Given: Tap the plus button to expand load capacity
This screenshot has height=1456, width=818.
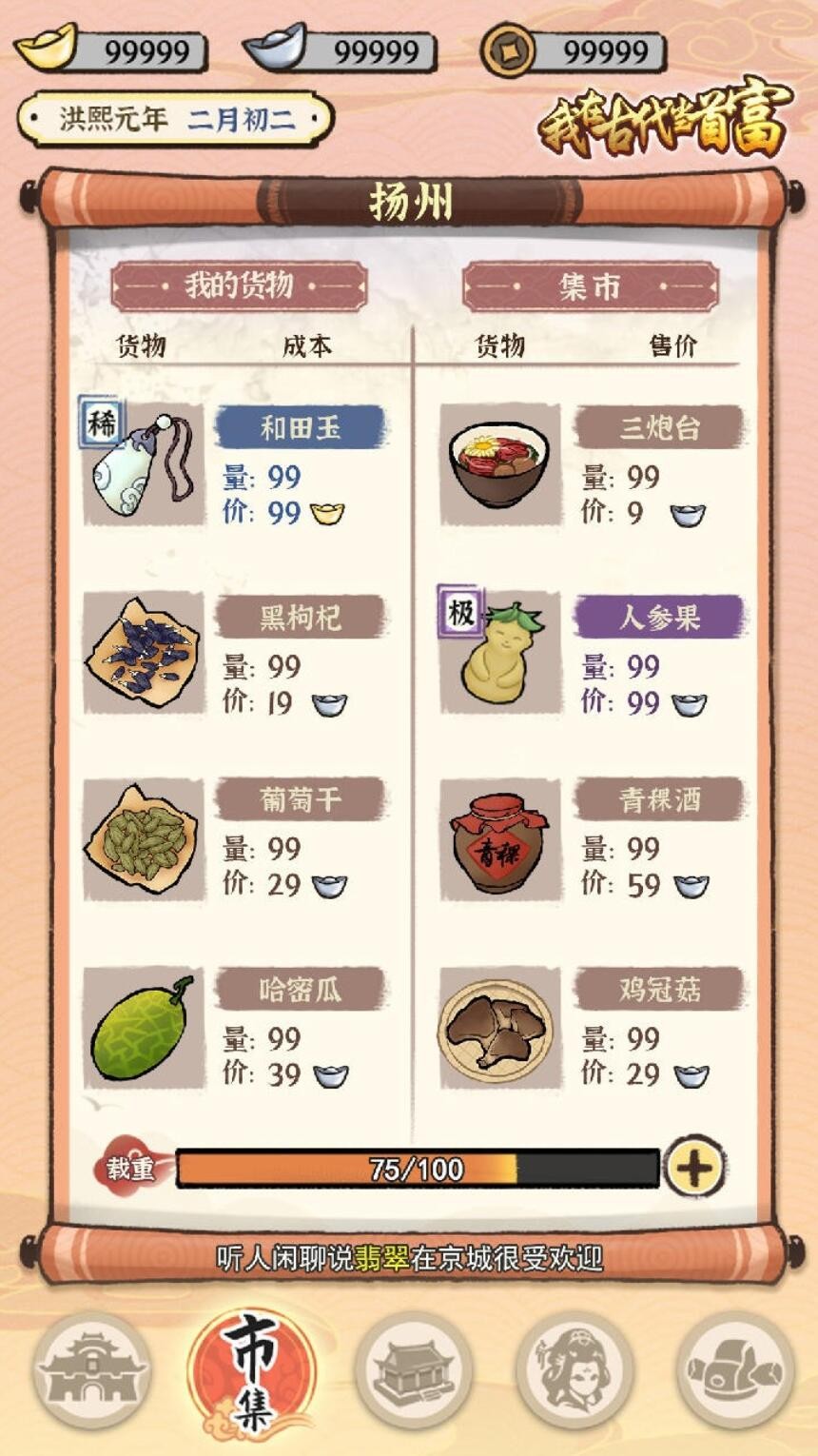Looking at the screenshot, I should click(x=694, y=1168).
